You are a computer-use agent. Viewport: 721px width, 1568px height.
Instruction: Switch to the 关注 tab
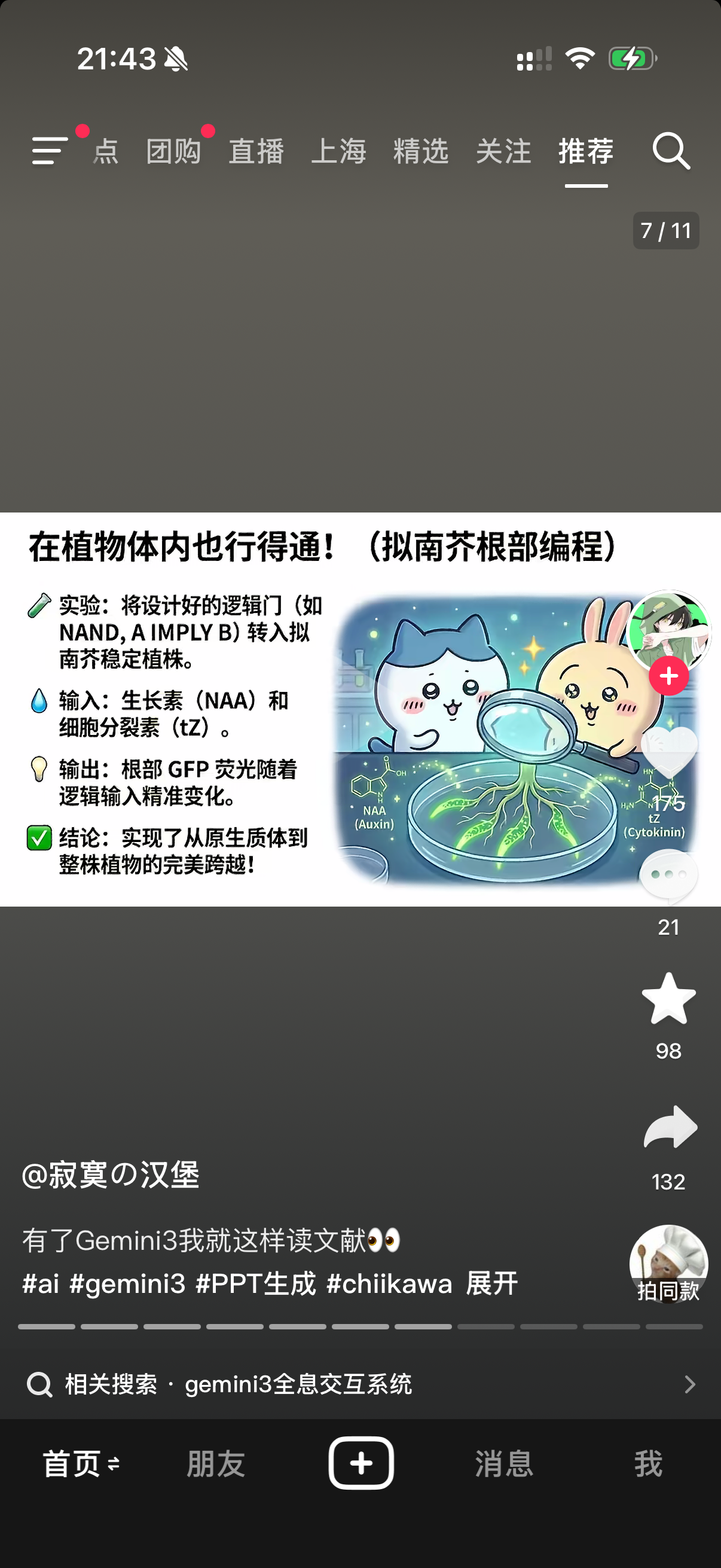(x=503, y=151)
